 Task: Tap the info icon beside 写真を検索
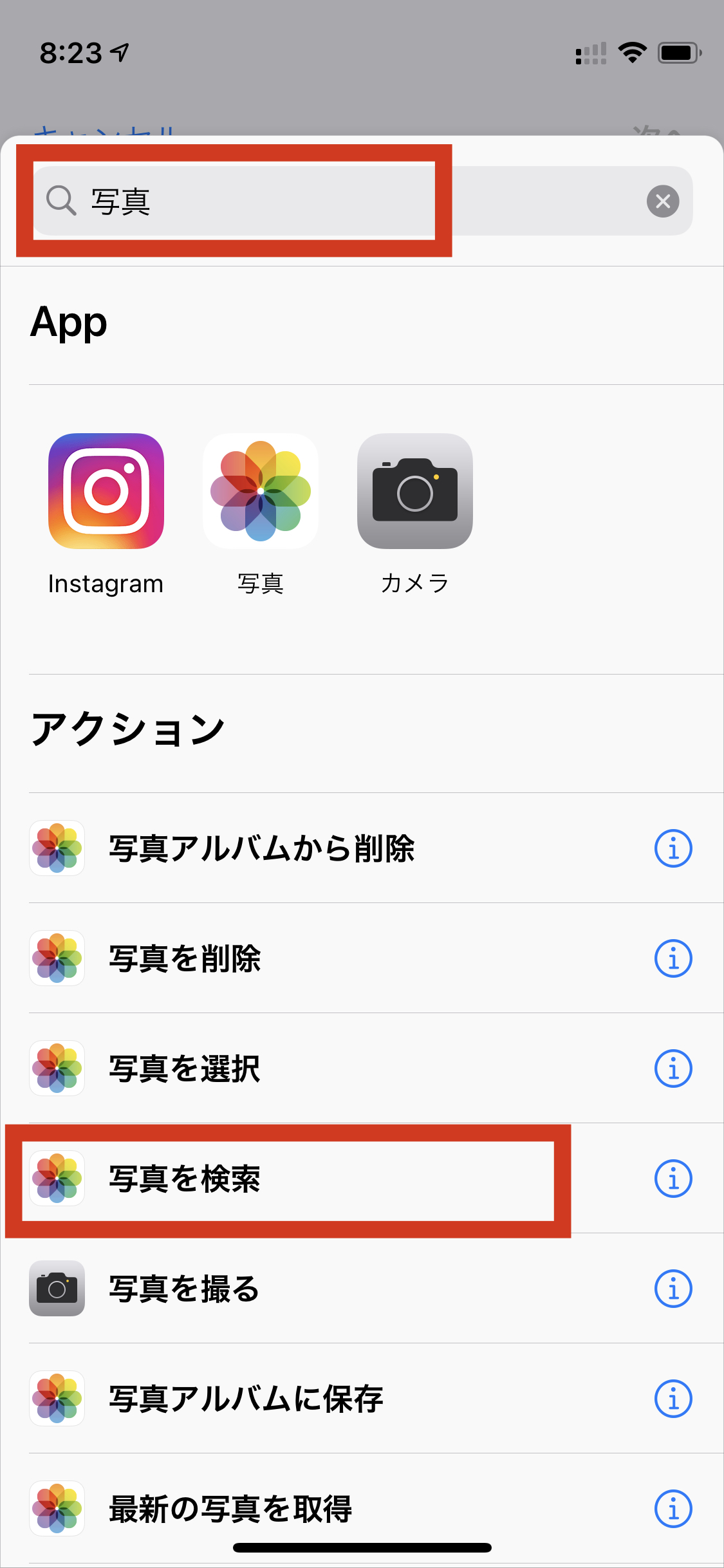pyautogui.click(x=673, y=1179)
